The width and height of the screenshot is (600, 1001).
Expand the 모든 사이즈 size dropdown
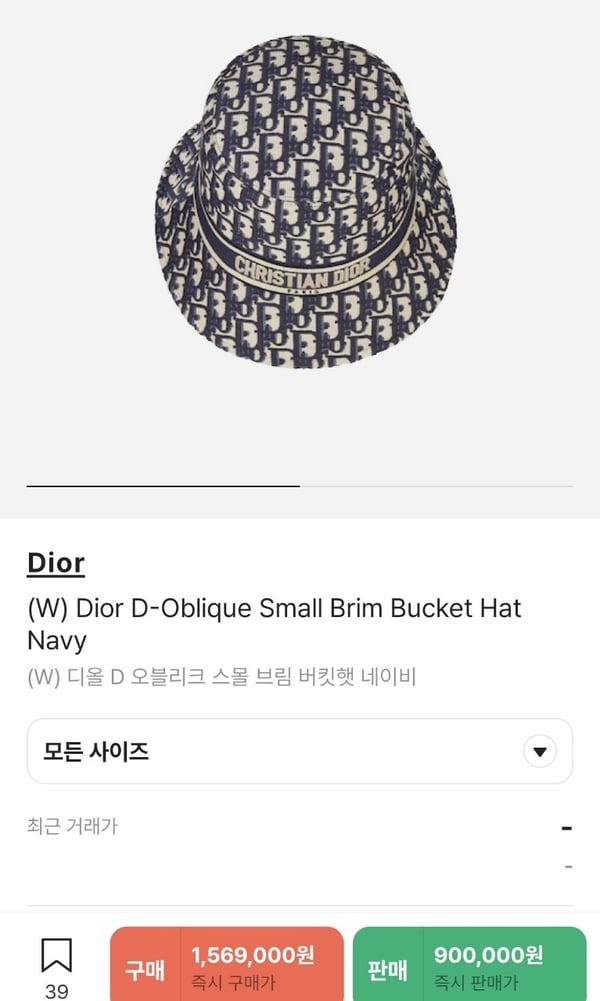pyautogui.click(x=299, y=751)
